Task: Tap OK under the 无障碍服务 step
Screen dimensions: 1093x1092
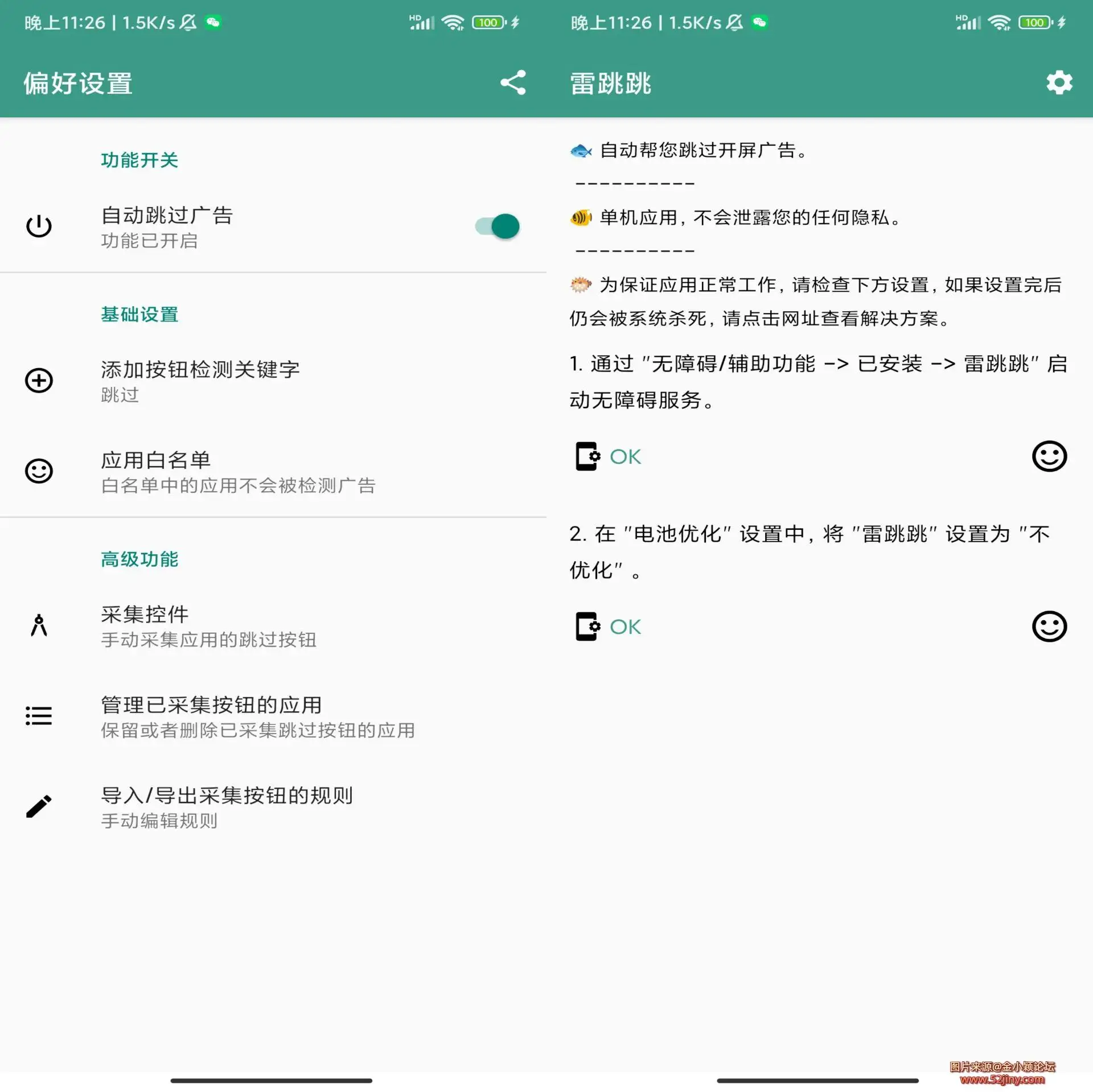Action: pyautogui.click(x=624, y=456)
